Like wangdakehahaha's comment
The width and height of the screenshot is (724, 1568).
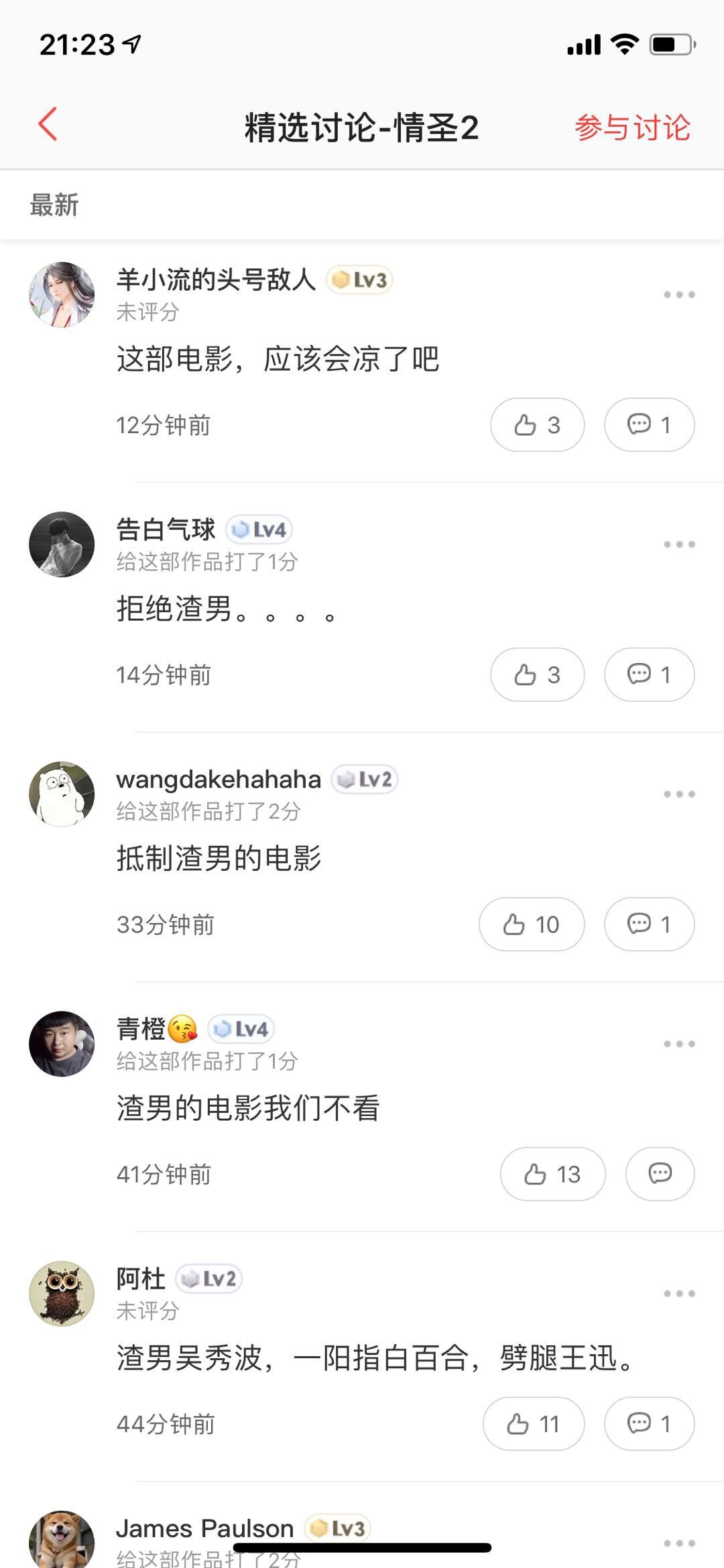[531, 924]
